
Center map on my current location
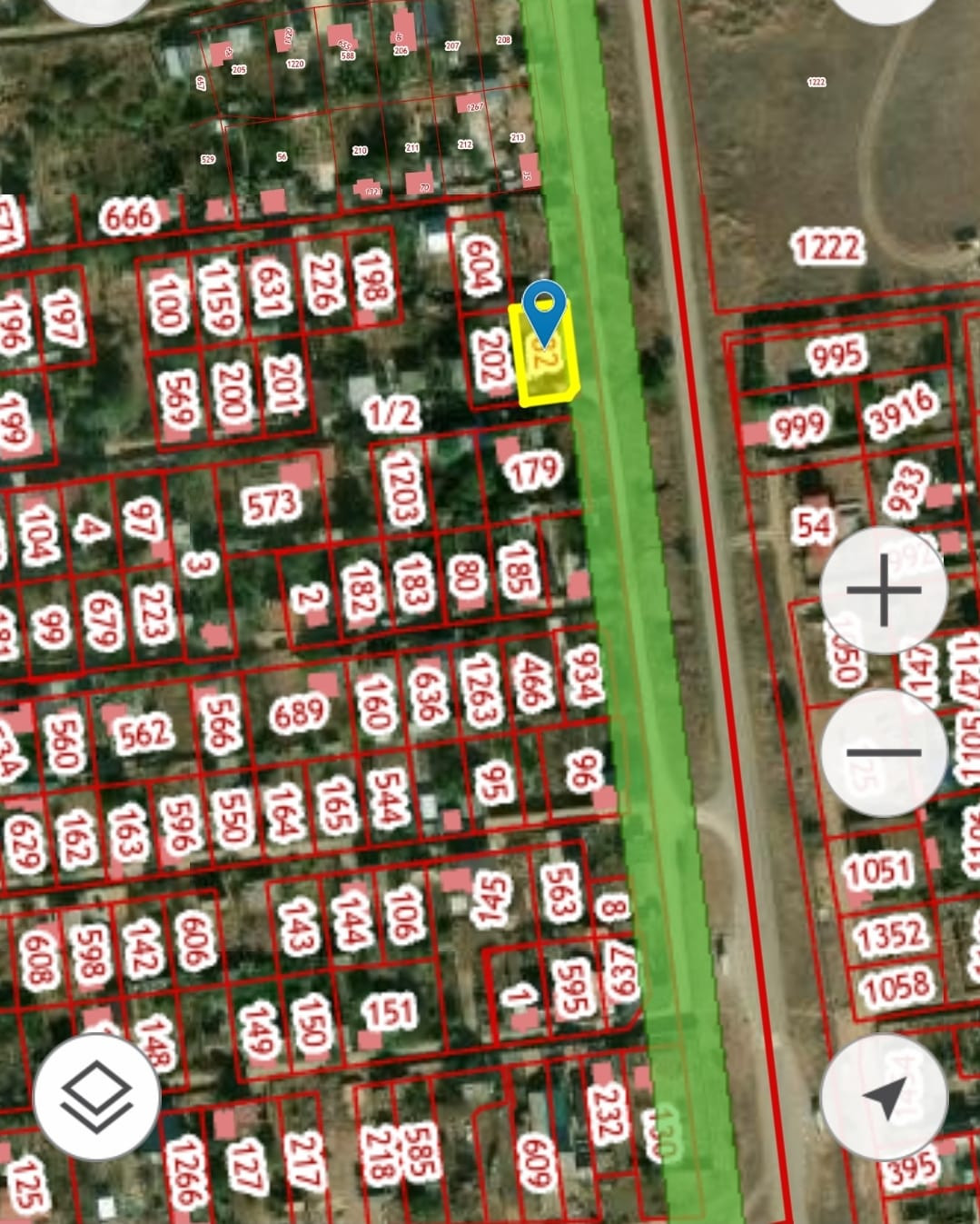(883, 1096)
